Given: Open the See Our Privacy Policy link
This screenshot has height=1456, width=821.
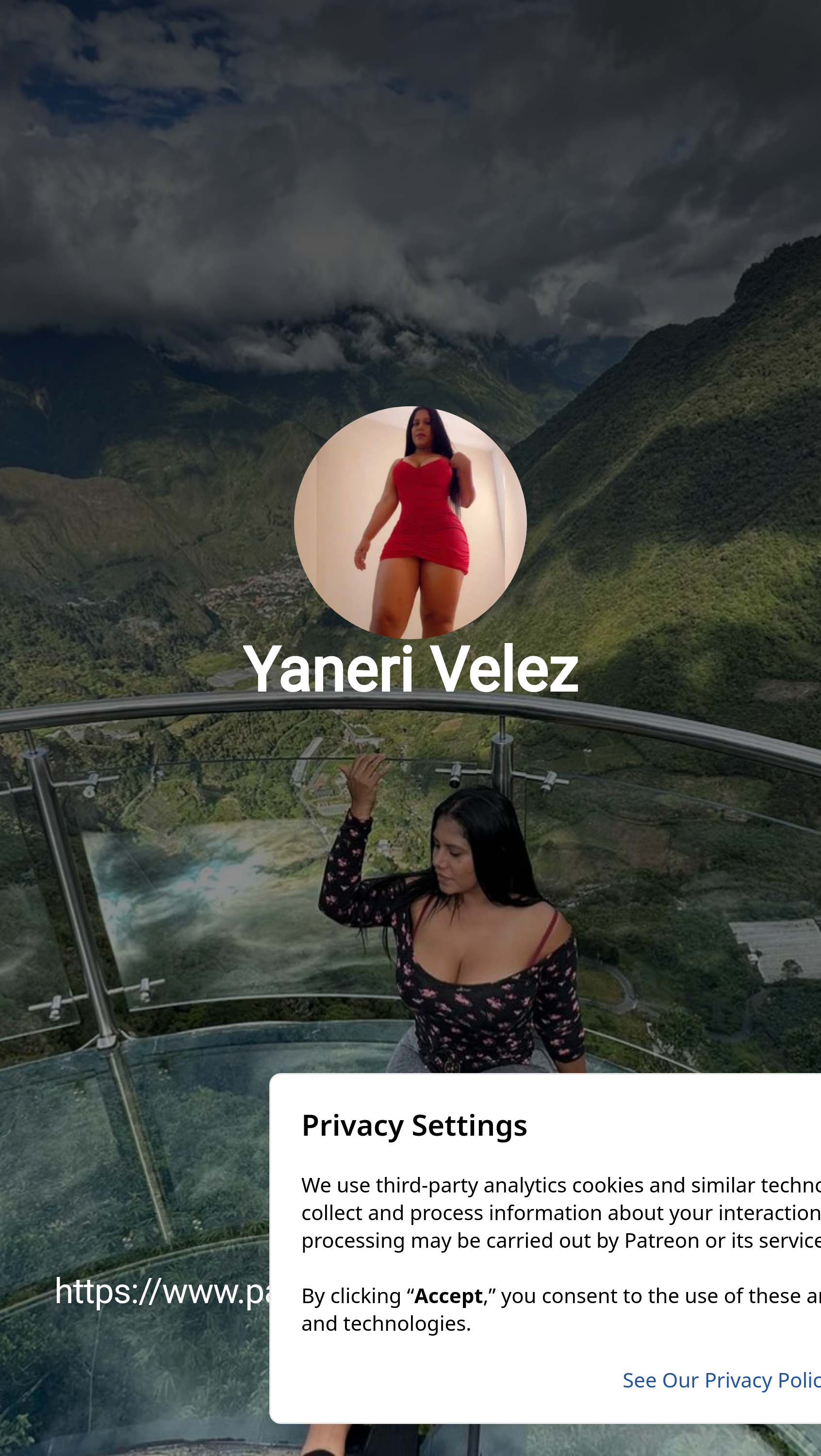Looking at the screenshot, I should pyautogui.click(x=721, y=1380).
